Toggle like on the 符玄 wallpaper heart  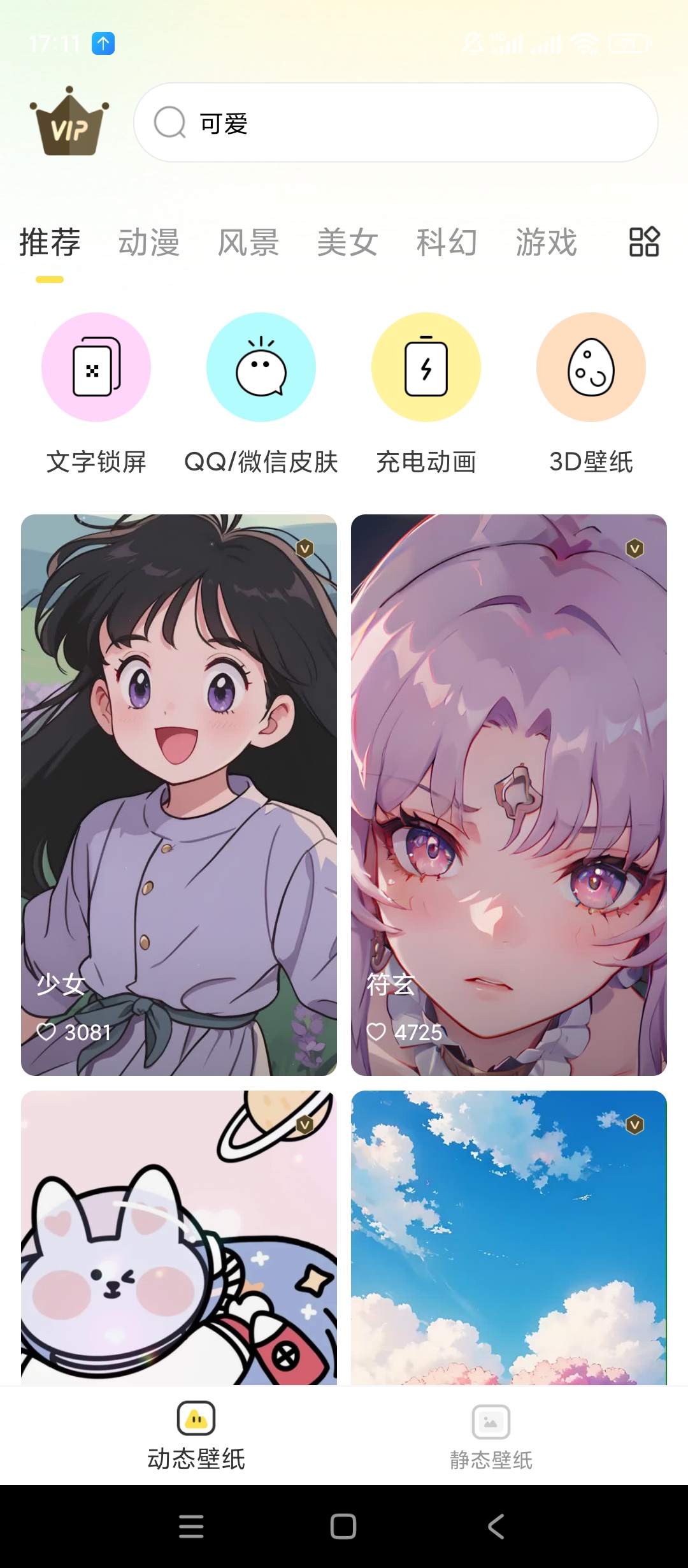[377, 1032]
